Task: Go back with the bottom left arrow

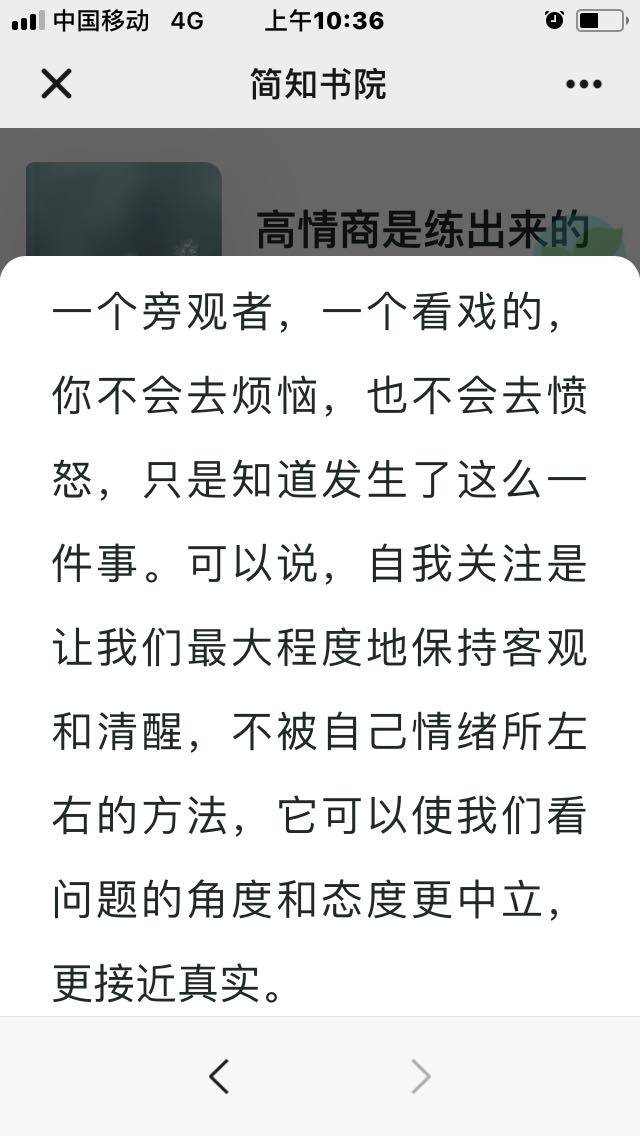Action: click(x=219, y=1076)
